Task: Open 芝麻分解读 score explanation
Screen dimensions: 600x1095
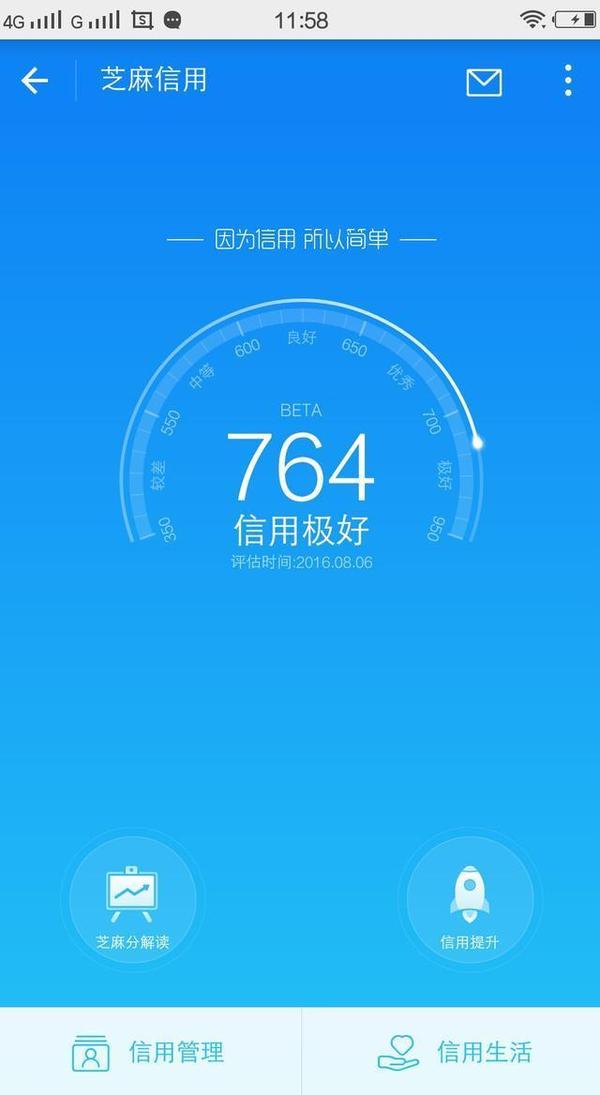Action: (132, 901)
